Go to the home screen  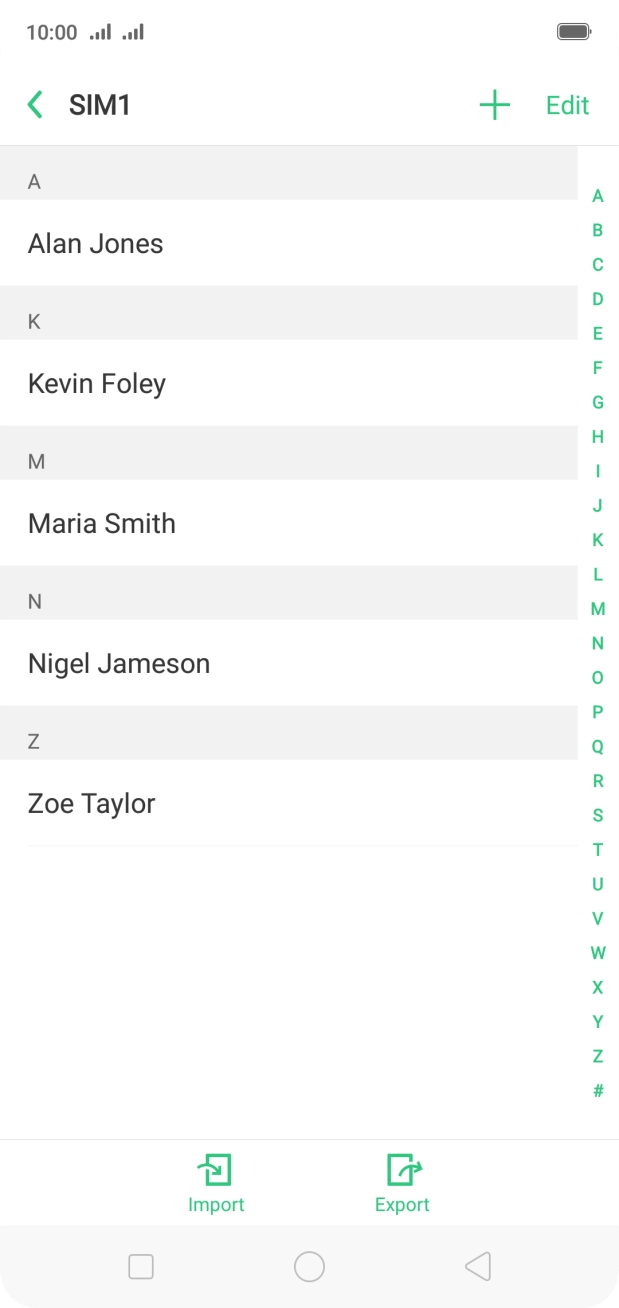pos(309,1267)
